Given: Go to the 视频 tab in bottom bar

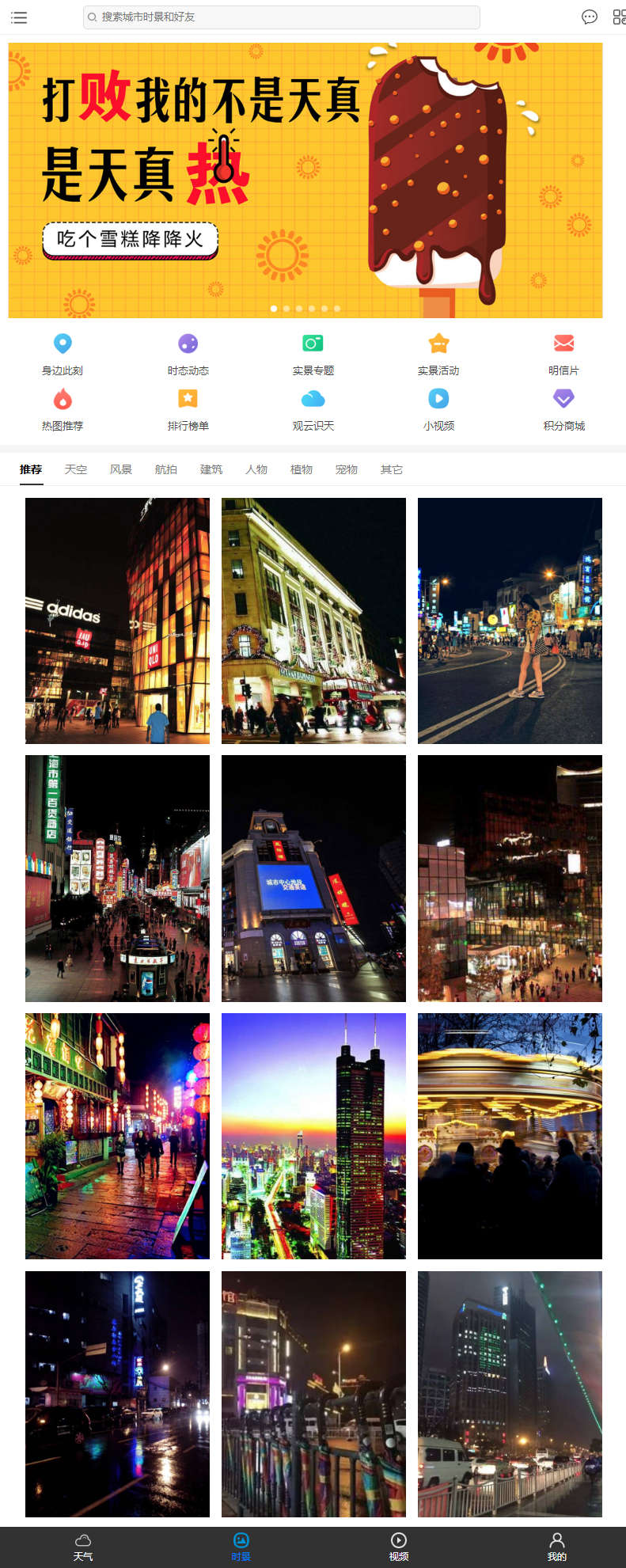Looking at the screenshot, I should [x=399, y=1547].
